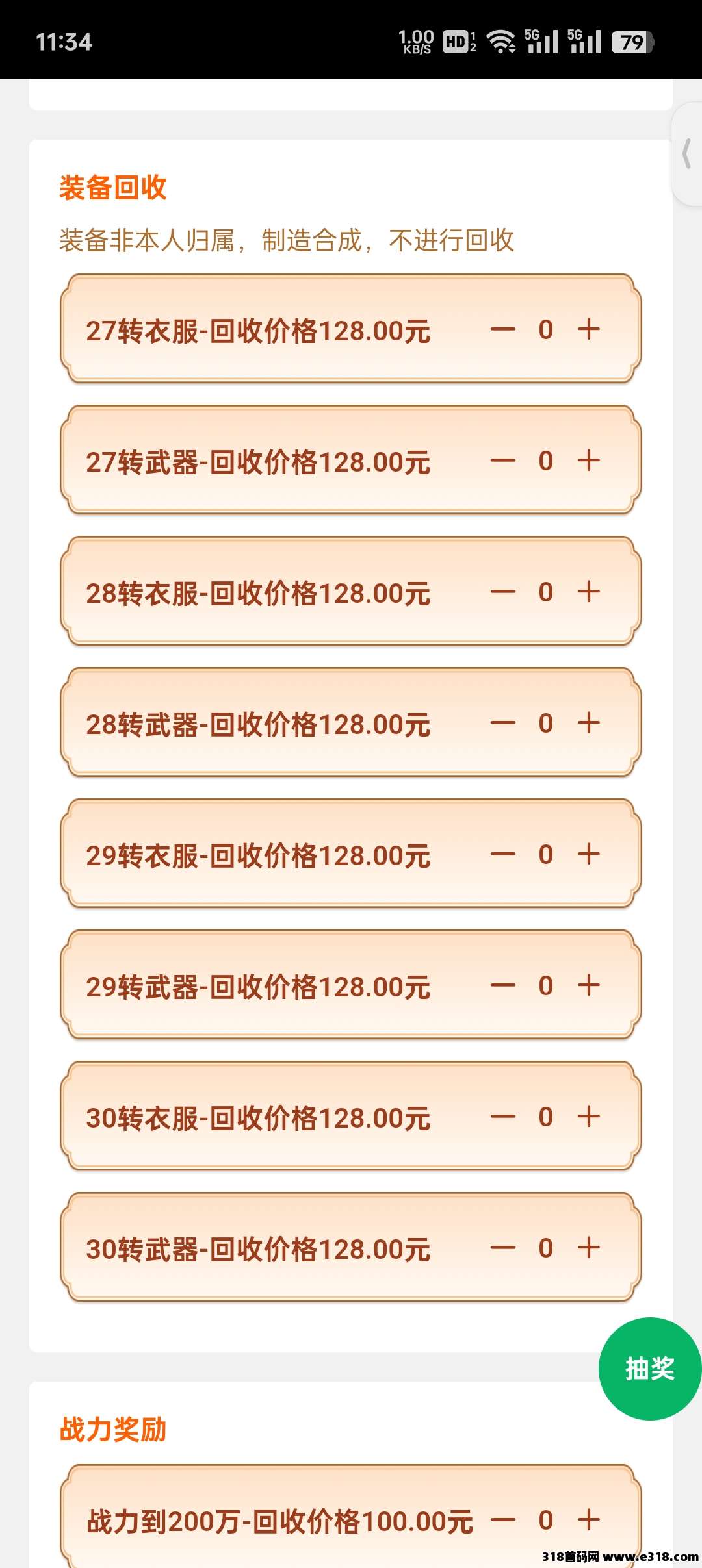The width and height of the screenshot is (702, 1568).
Task: Increase quantity for 27转衣服 recycling
Action: click(589, 329)
